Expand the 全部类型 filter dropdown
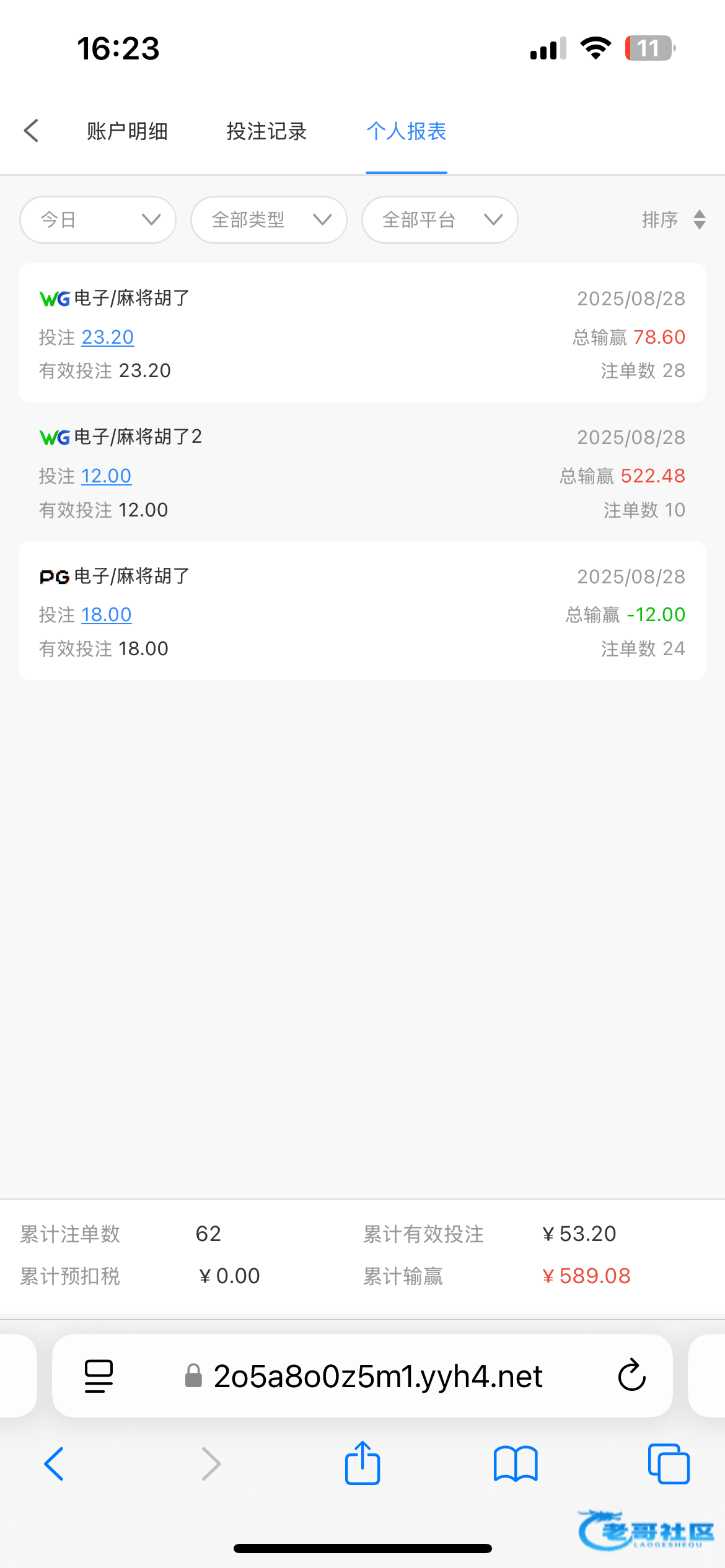 tap(269, 220)
